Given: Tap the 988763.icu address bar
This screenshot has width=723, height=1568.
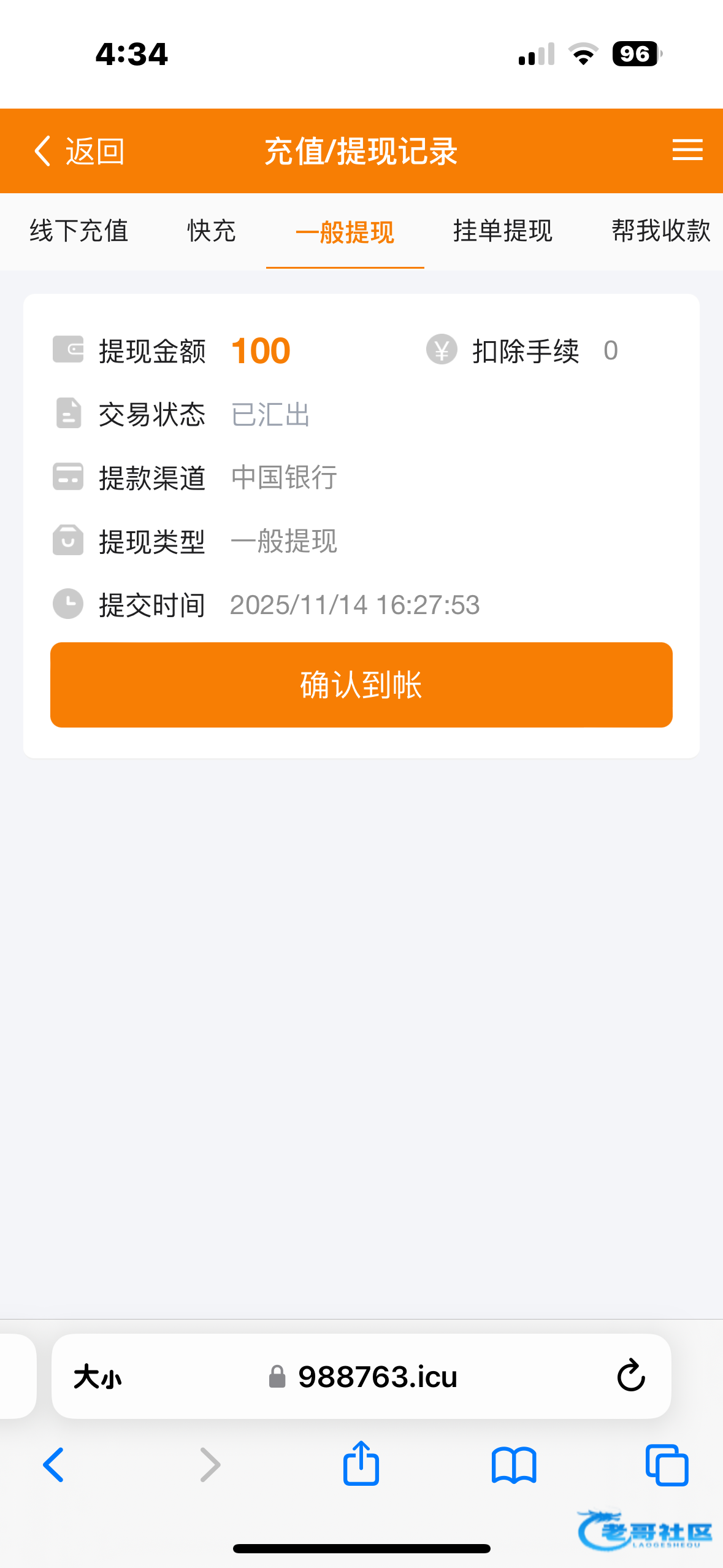Looking at the screenshot, I should 377,1377.
